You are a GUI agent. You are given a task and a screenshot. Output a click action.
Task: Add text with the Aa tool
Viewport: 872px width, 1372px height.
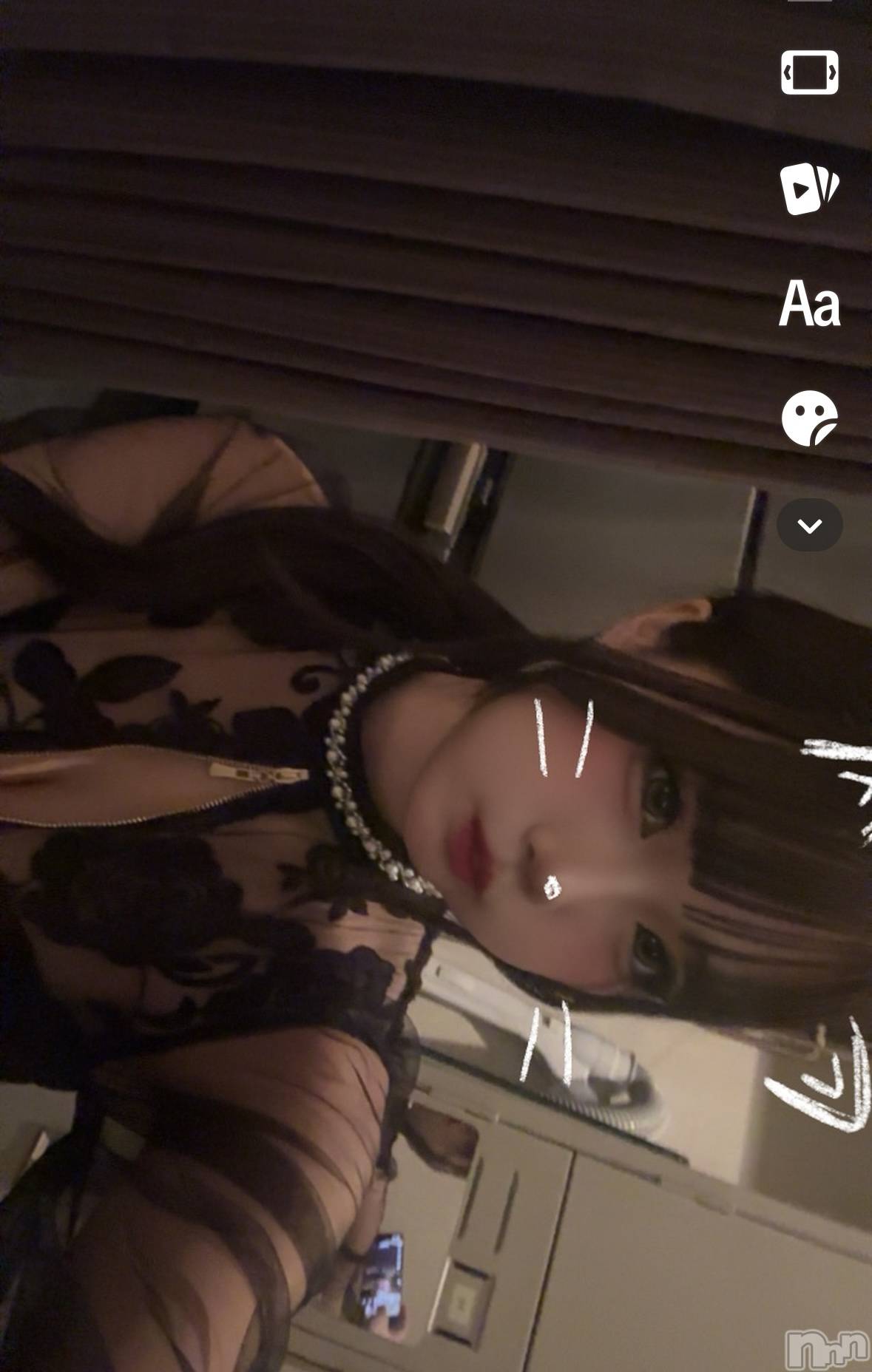809,303
